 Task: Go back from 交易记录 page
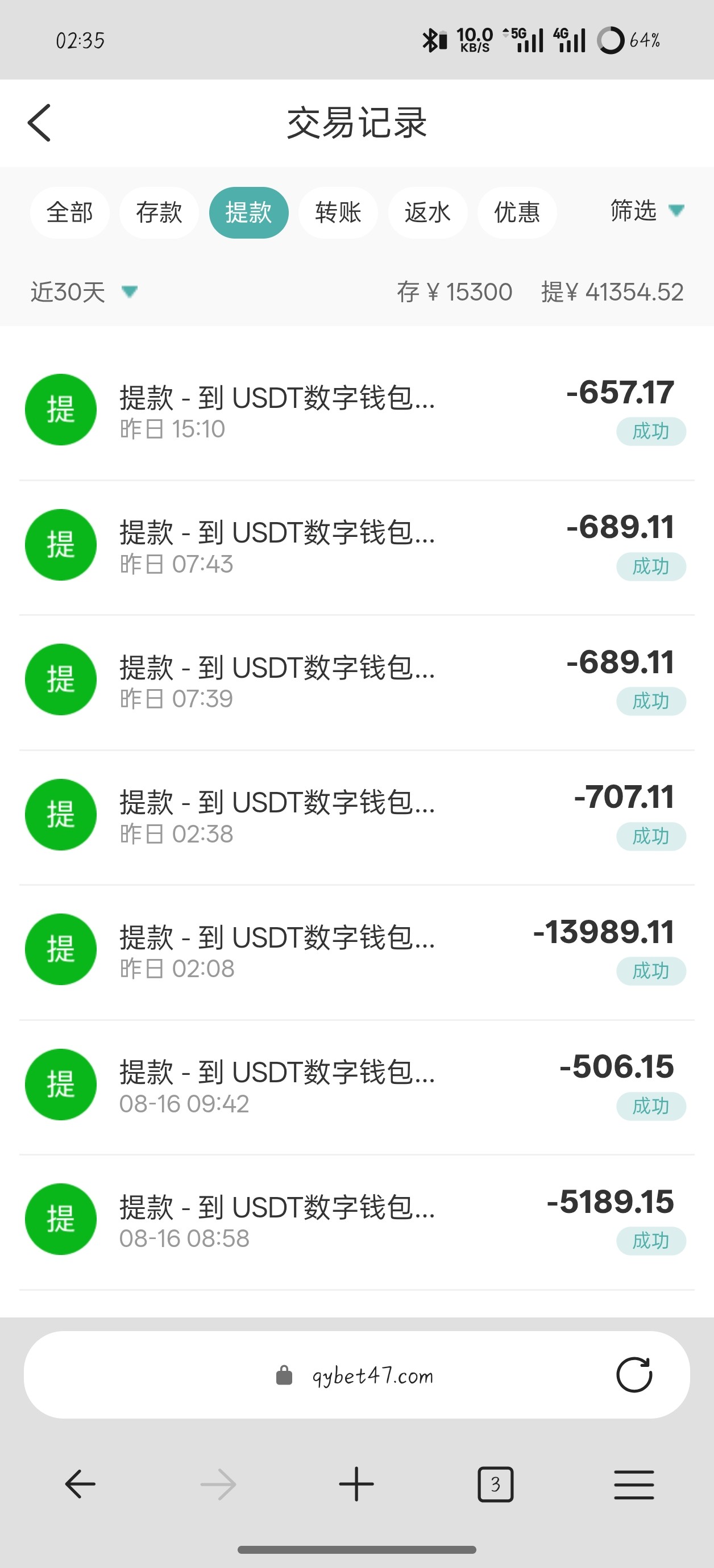40,123
